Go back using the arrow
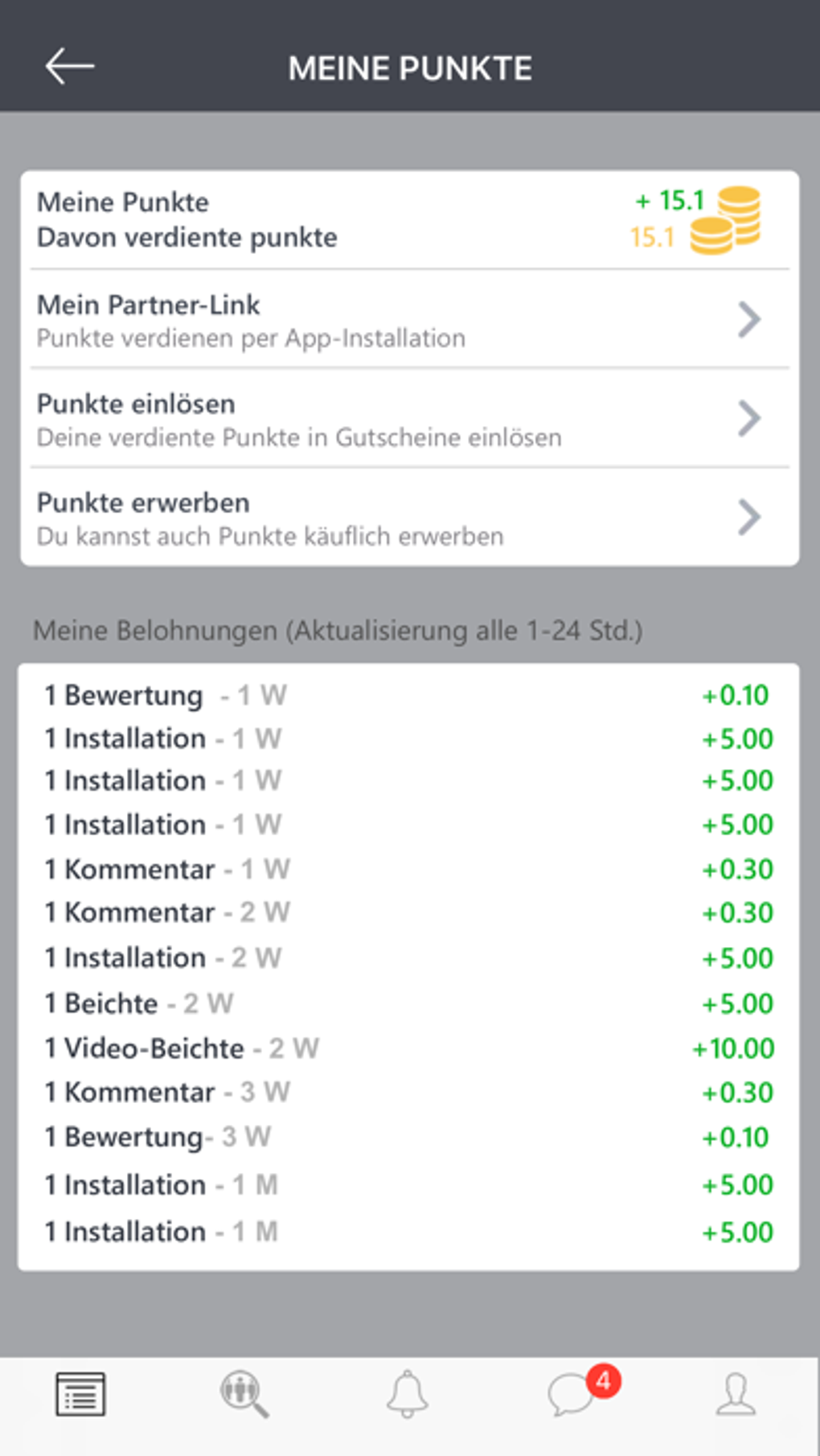 pos(69,67)
